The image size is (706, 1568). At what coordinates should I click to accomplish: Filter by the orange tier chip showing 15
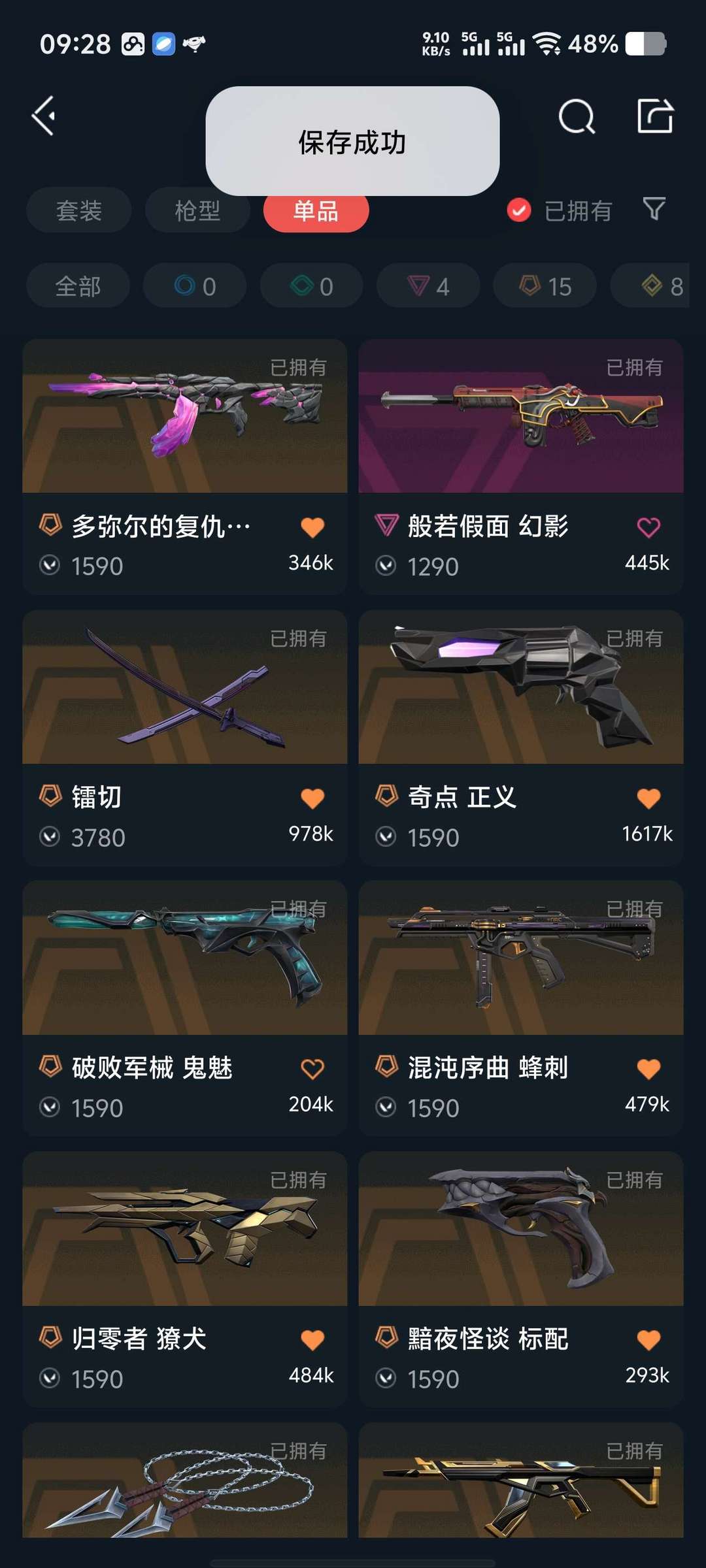[x=545, y=286]
